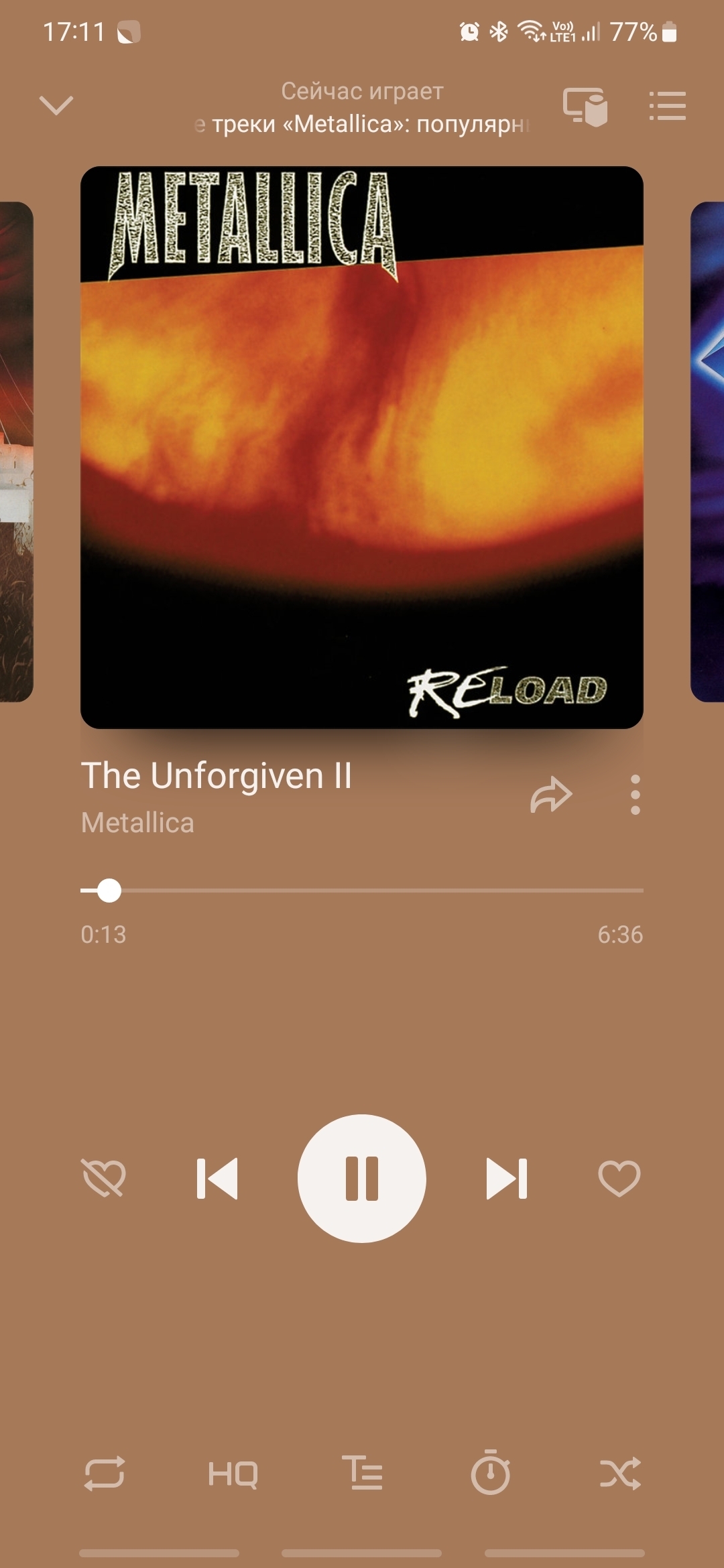Toggle HQ audio quality

233,1474
